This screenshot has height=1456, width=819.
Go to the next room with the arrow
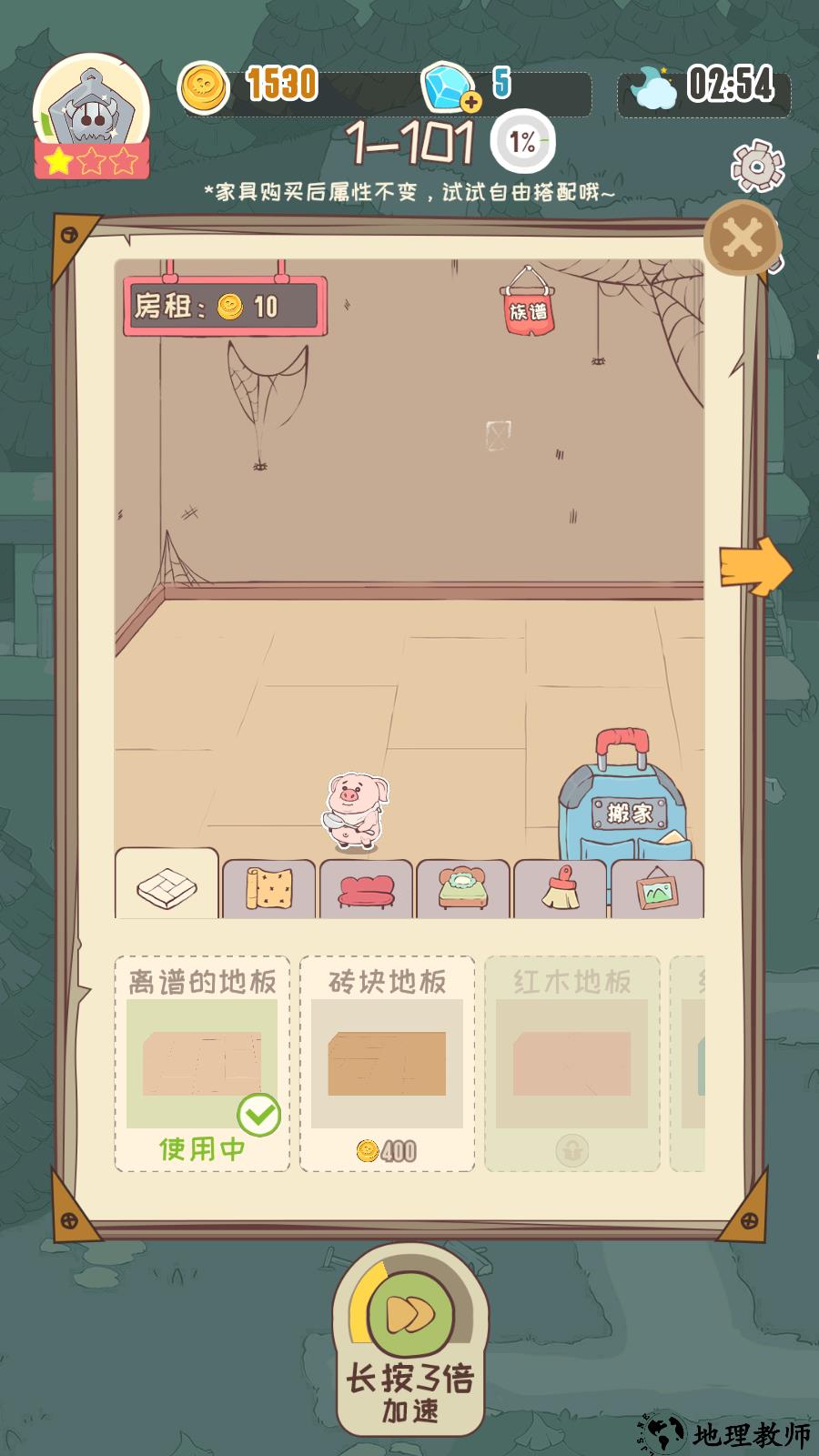754,566
